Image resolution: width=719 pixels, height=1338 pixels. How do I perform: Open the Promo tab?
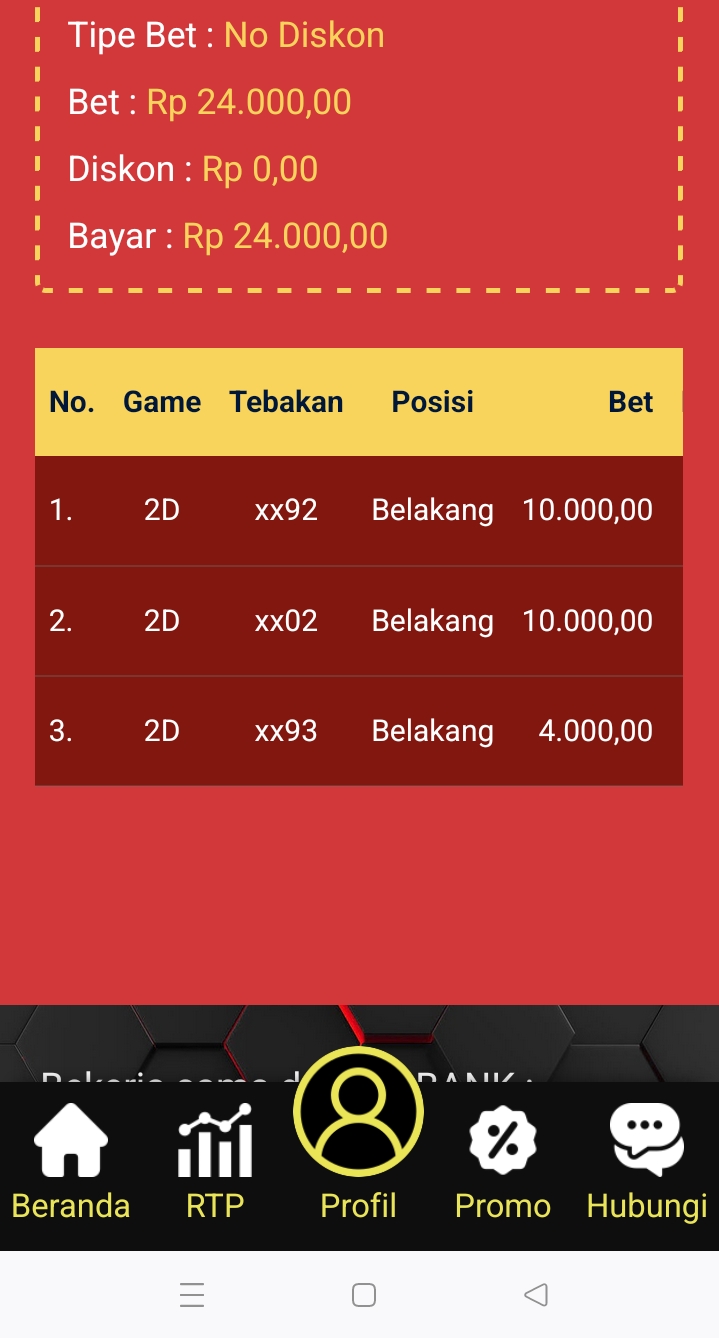tap(503, 1160)
